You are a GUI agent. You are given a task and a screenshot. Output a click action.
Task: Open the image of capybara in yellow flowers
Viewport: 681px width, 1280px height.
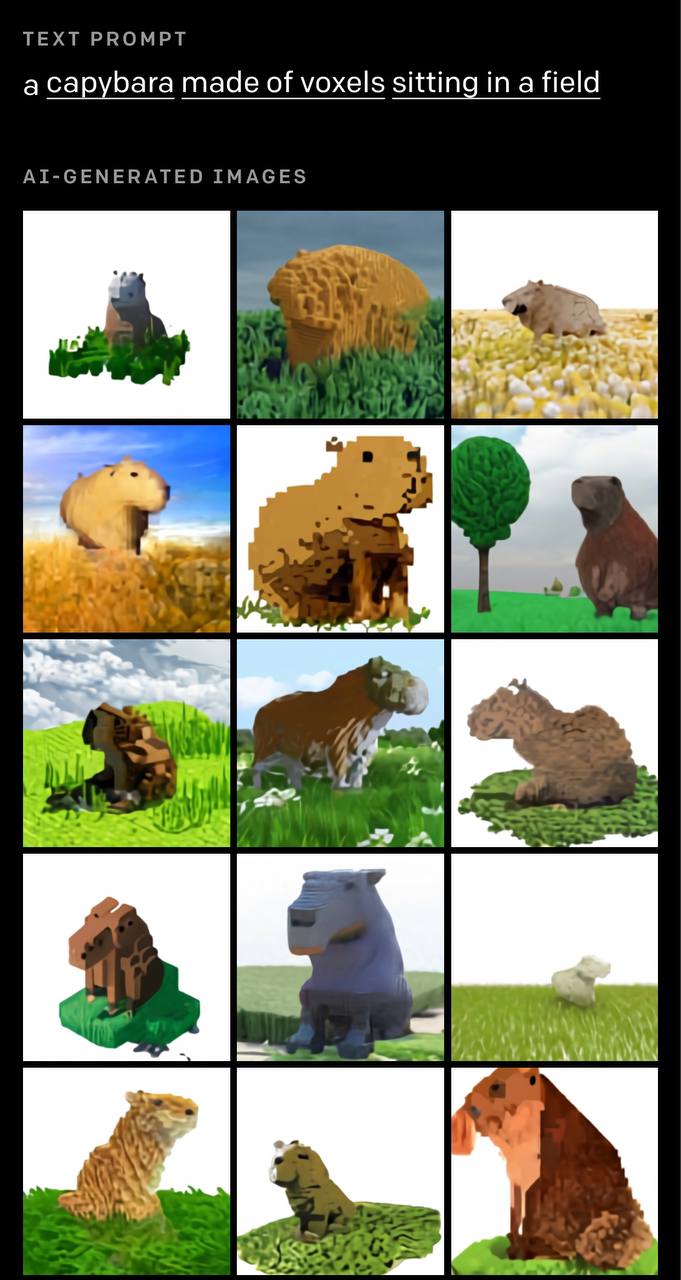554,314
